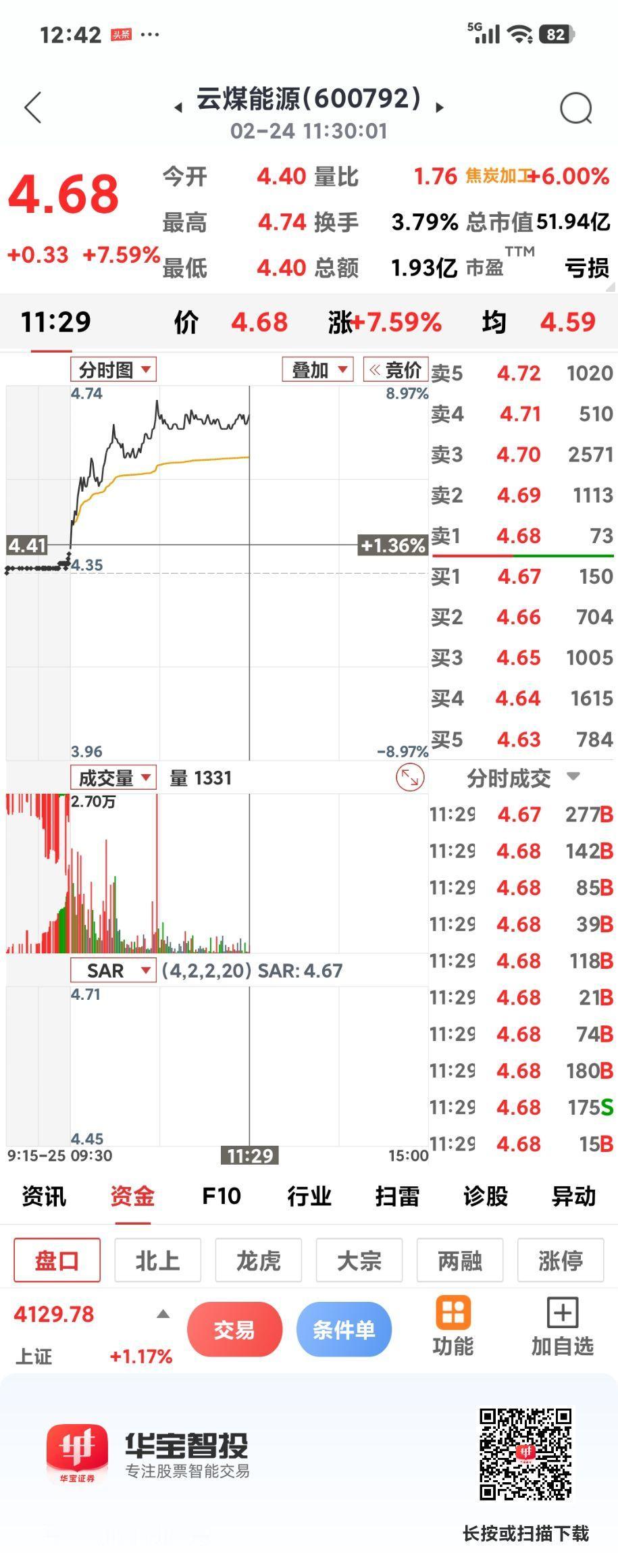Expand the chart to fullscreen
Image resolution: width=618 pixels, height=1568 pixels.
(410, 778)
